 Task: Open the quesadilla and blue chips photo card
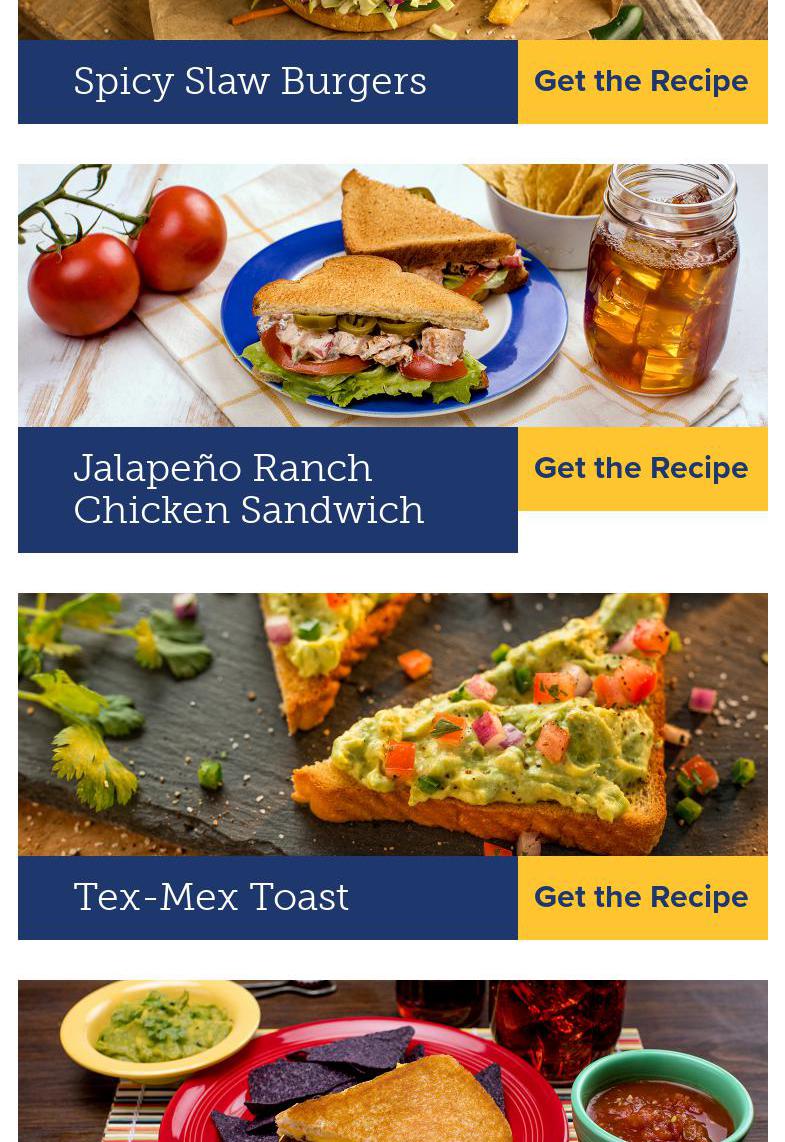point(392,1062)
